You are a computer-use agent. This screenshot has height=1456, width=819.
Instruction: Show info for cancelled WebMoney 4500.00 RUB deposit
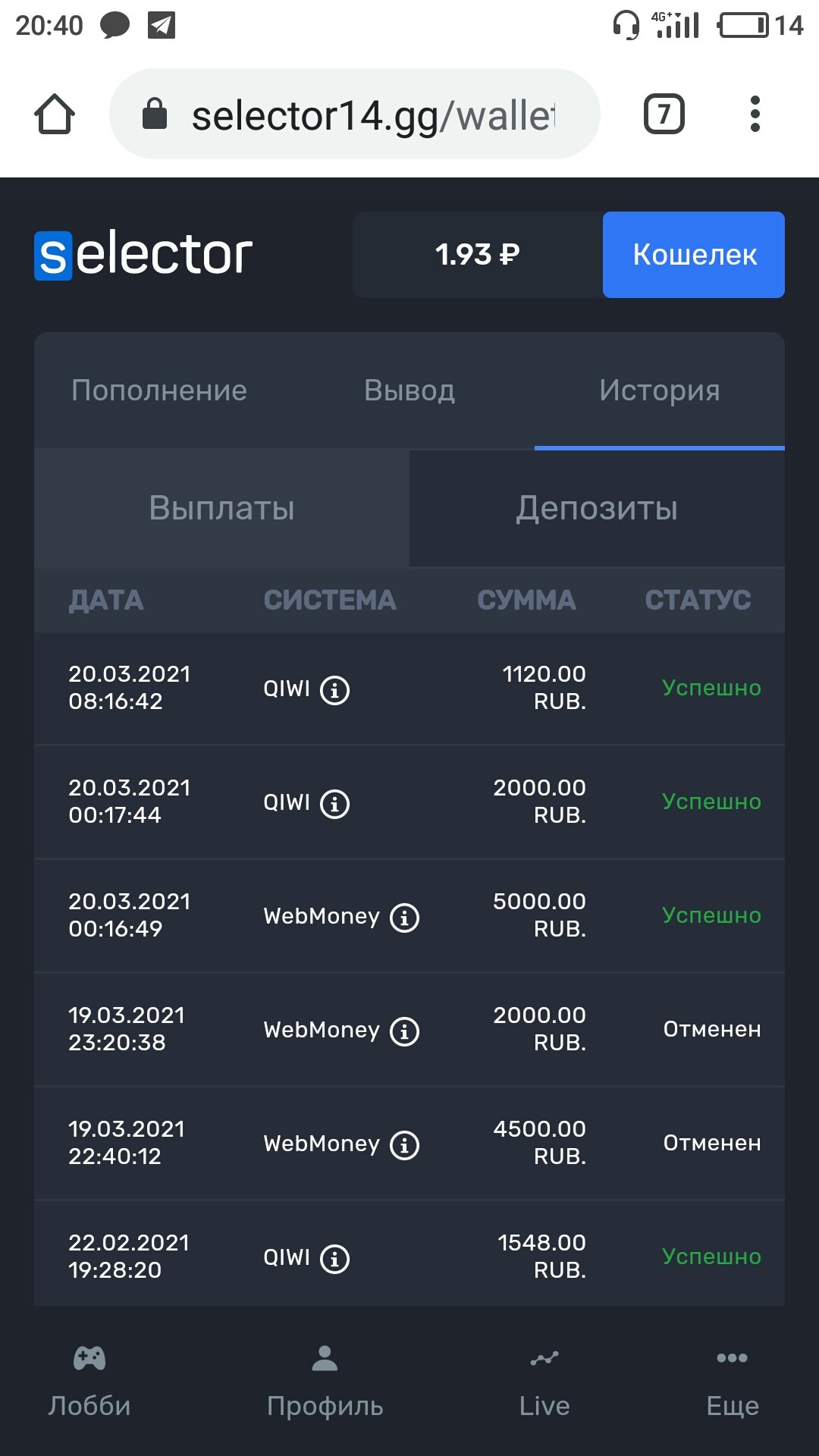(x=404, y=1145)
